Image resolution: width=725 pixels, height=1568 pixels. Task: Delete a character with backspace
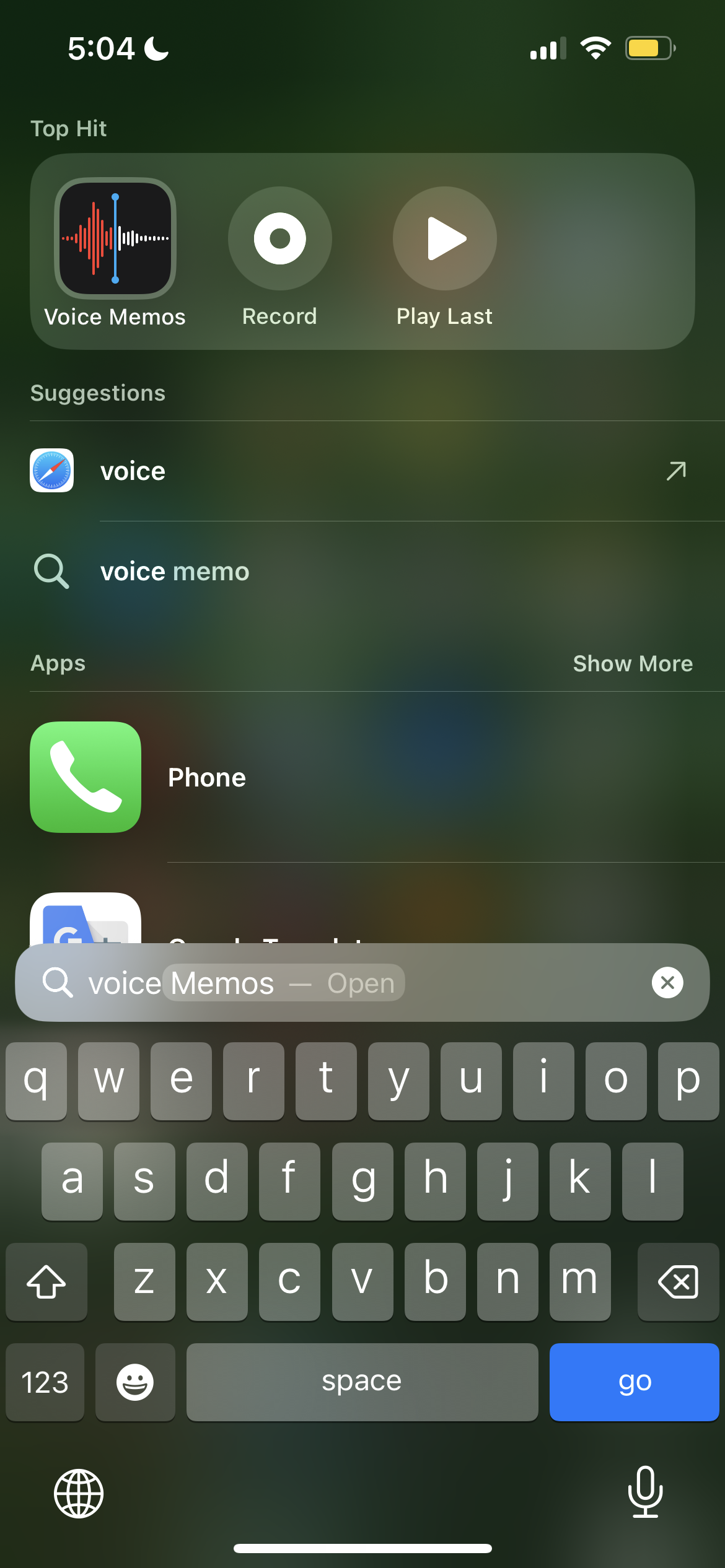pyautogui.click(x=678, y=1282)
